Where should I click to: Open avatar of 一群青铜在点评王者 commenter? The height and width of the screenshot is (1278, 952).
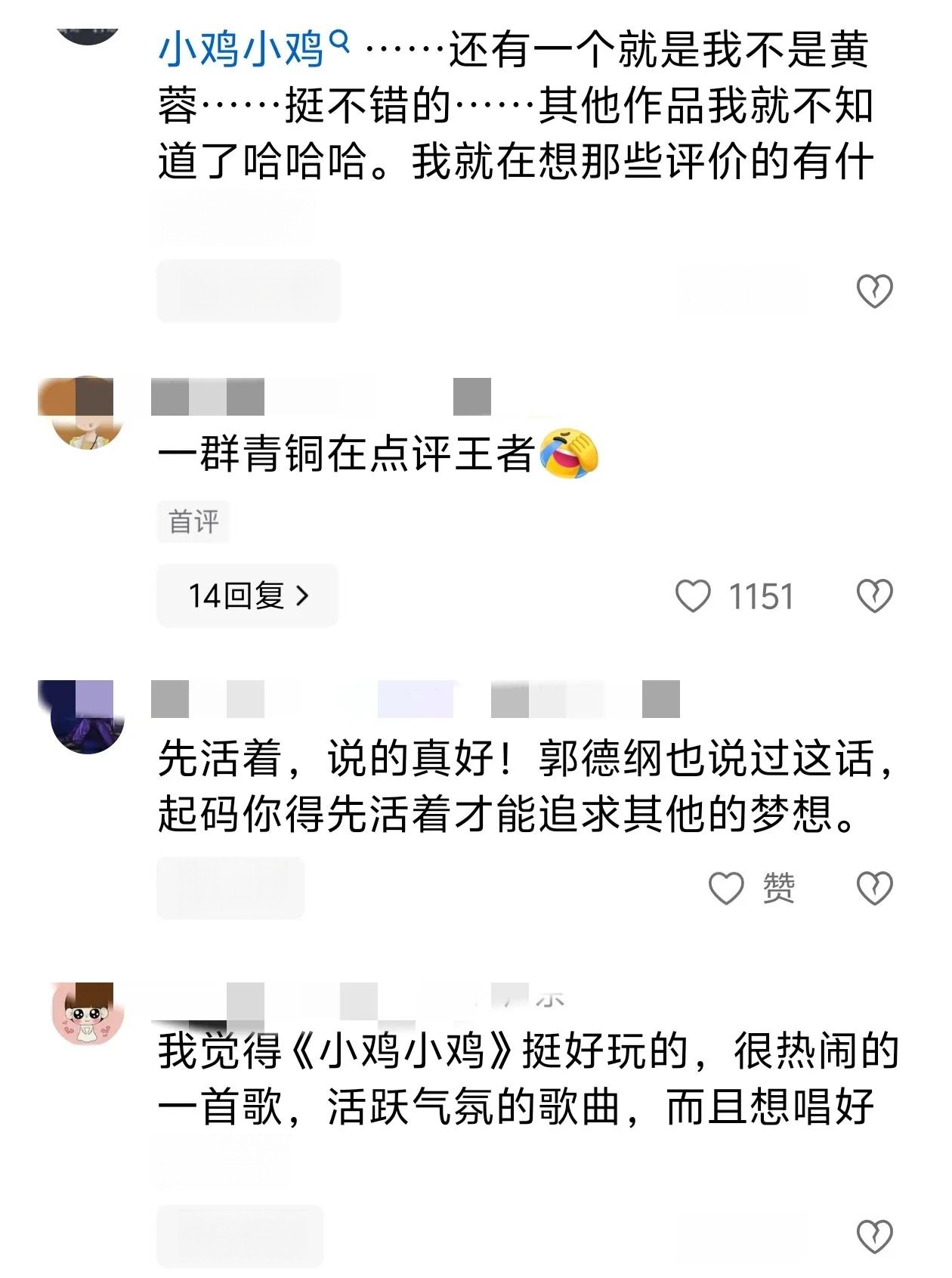(87, 413)
